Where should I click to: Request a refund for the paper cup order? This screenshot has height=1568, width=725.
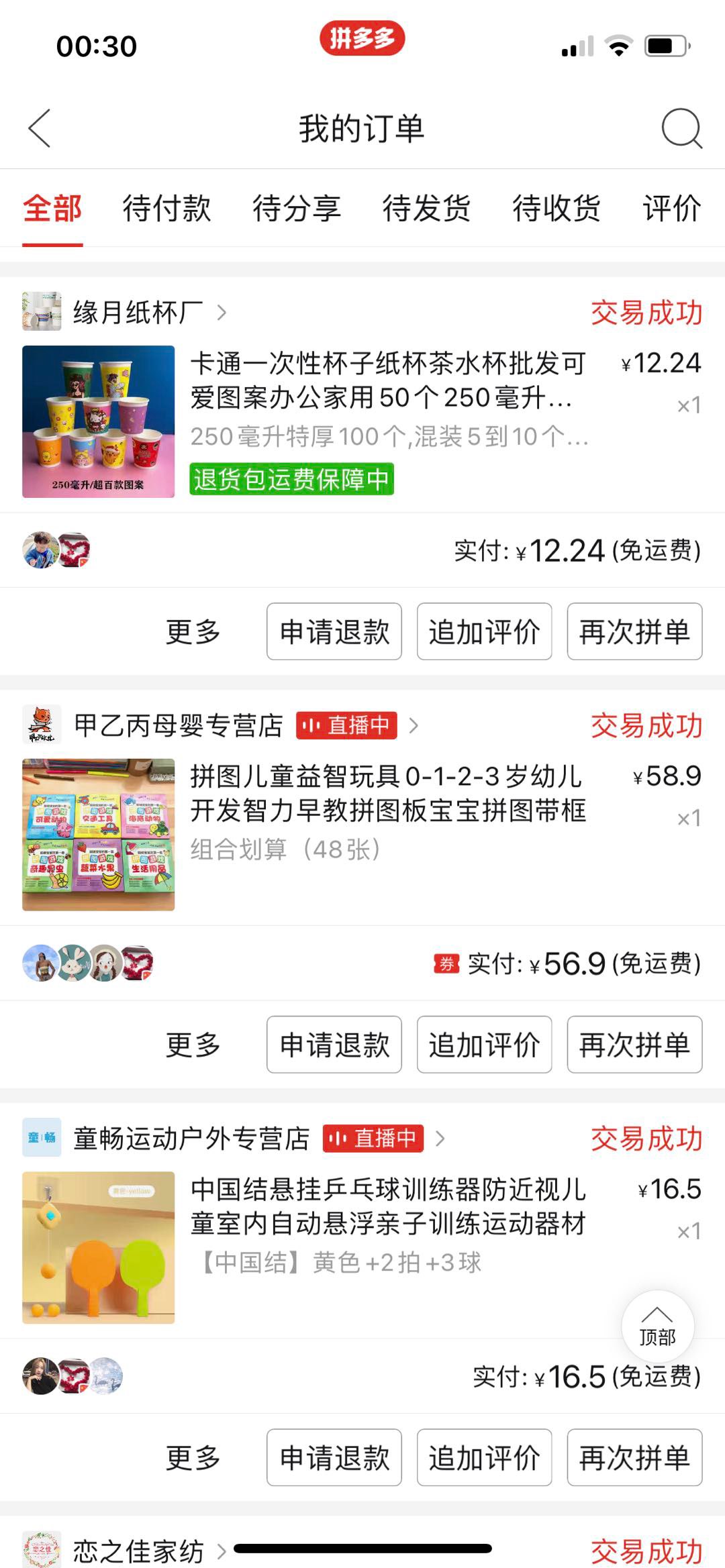click(334, 631)
